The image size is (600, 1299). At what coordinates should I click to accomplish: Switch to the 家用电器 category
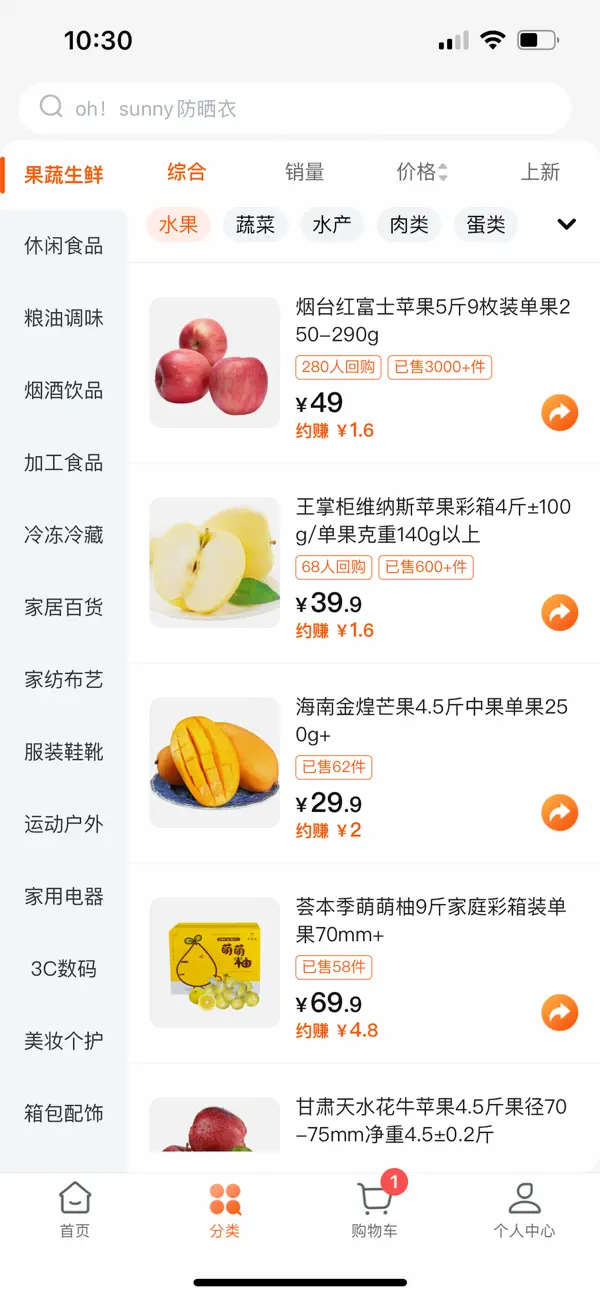pyautogui.click(x=64, y=896)
